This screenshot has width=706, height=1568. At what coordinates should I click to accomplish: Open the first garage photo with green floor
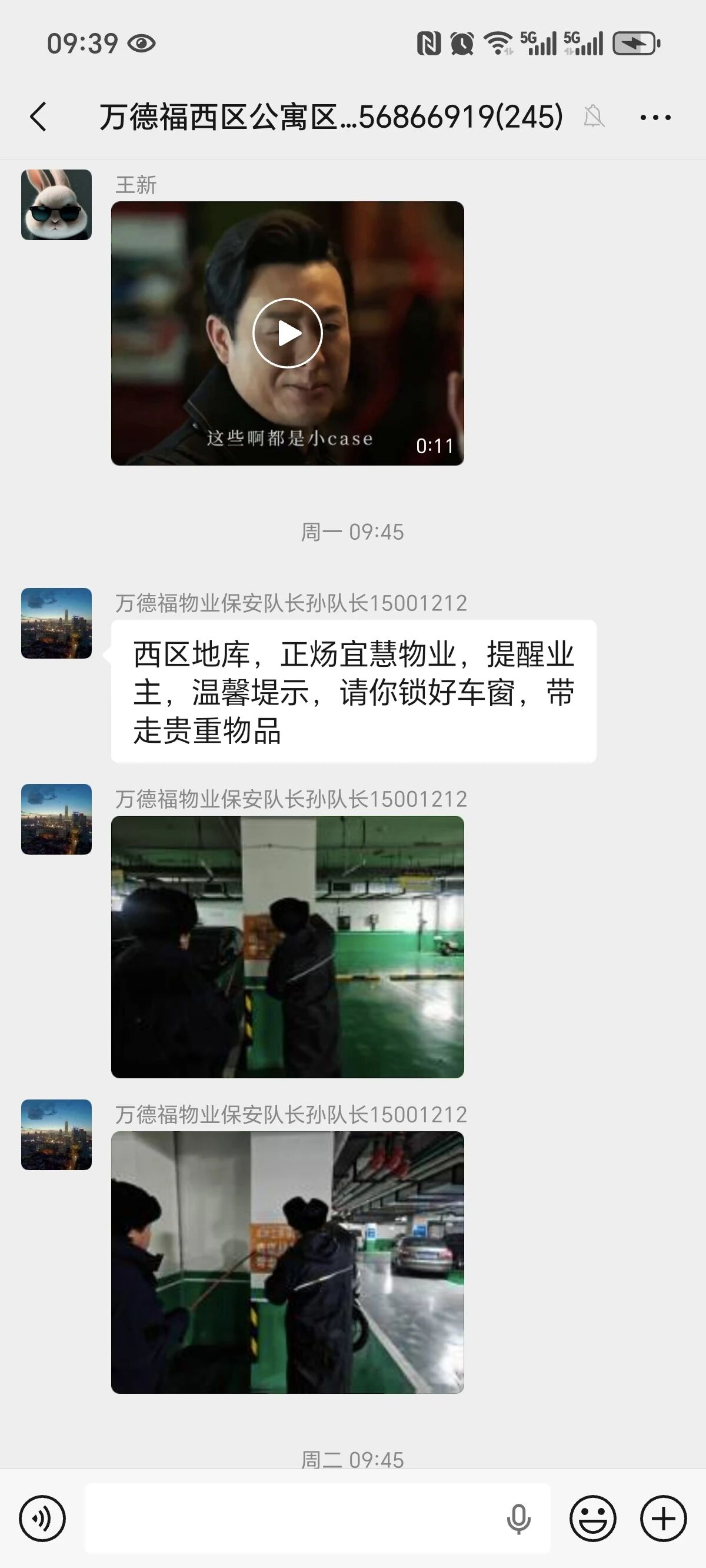(287, 946)
